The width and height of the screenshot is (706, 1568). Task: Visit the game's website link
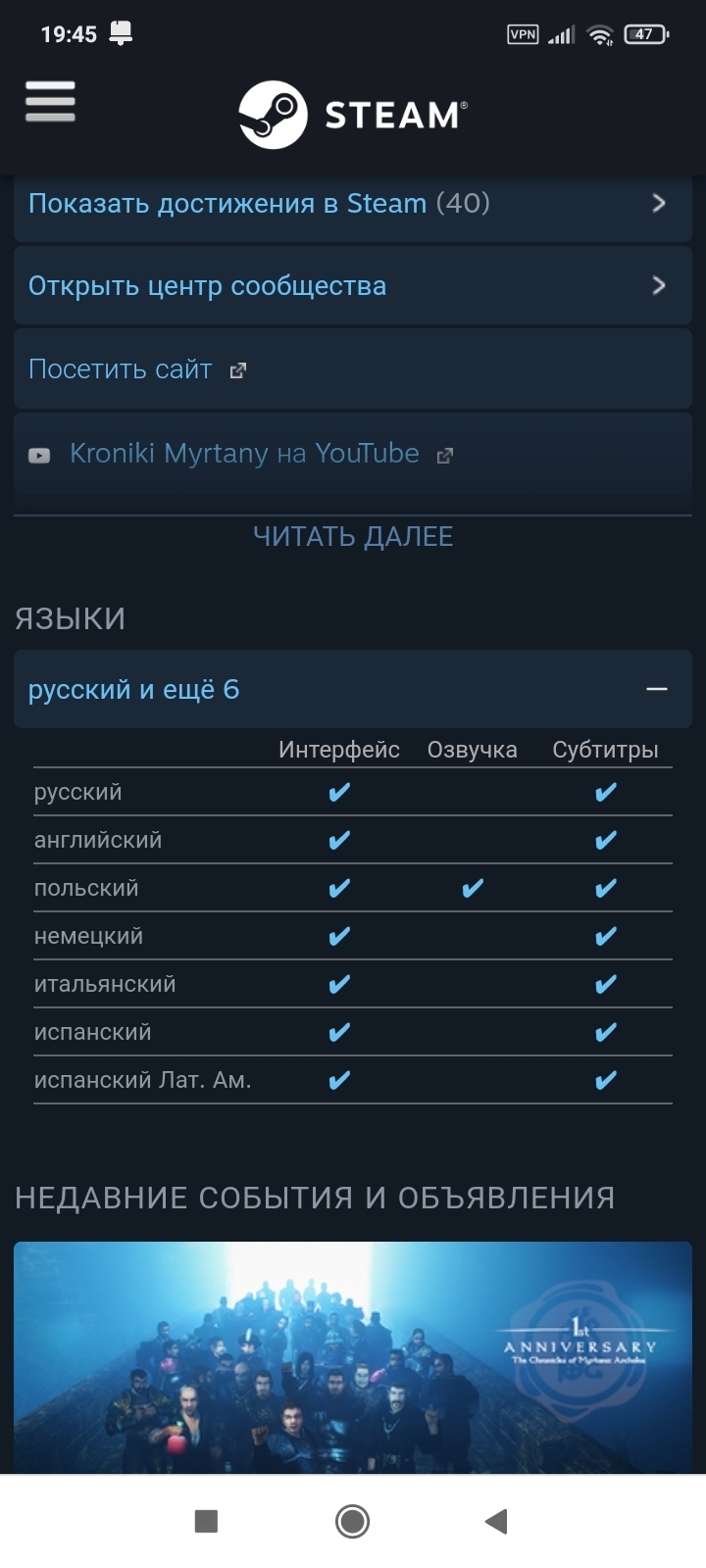(137, 369)
